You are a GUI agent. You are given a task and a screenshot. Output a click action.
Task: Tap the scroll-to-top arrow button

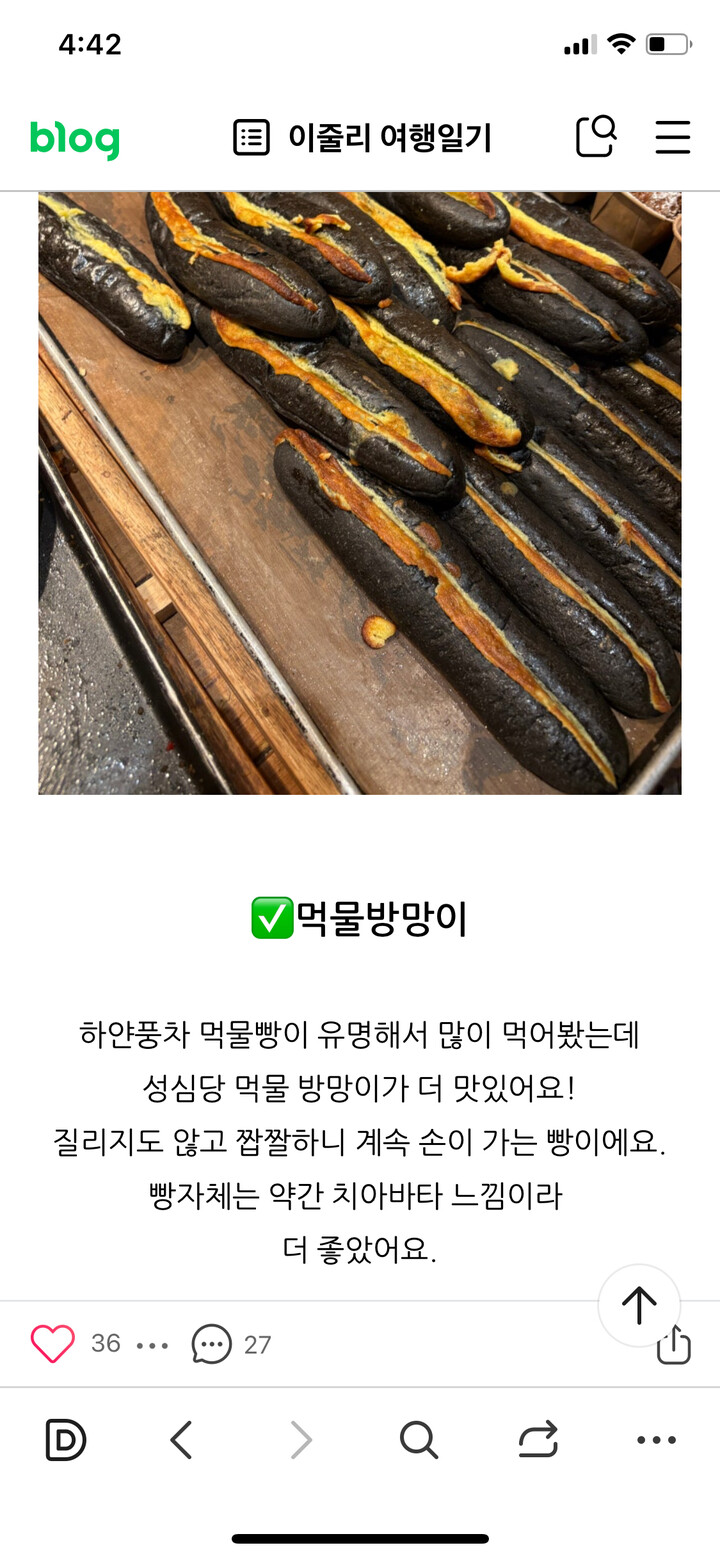coord(639,1305)
